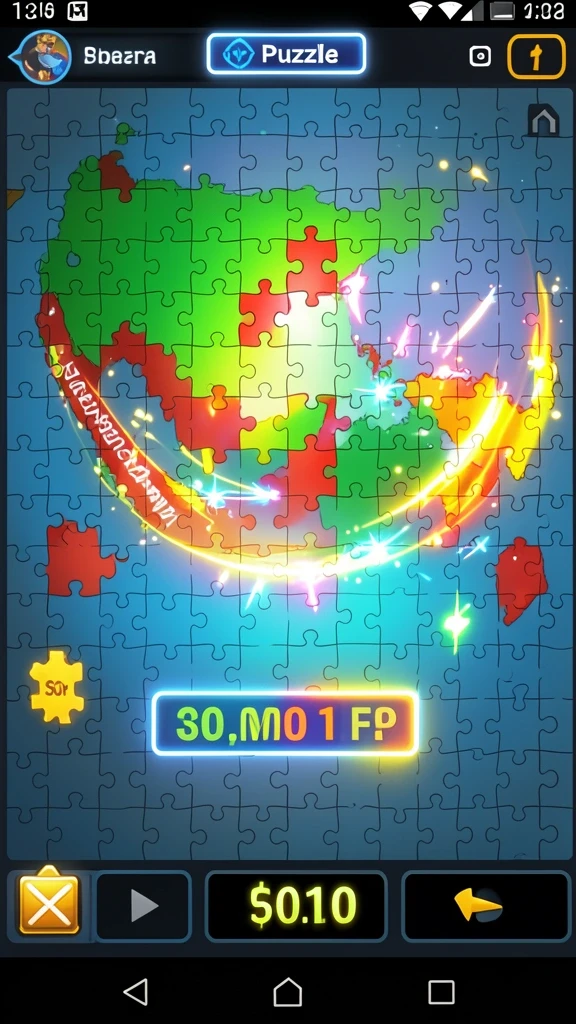Open the screenshot camera icon
Screen dimensions: 576x1024
480,56
